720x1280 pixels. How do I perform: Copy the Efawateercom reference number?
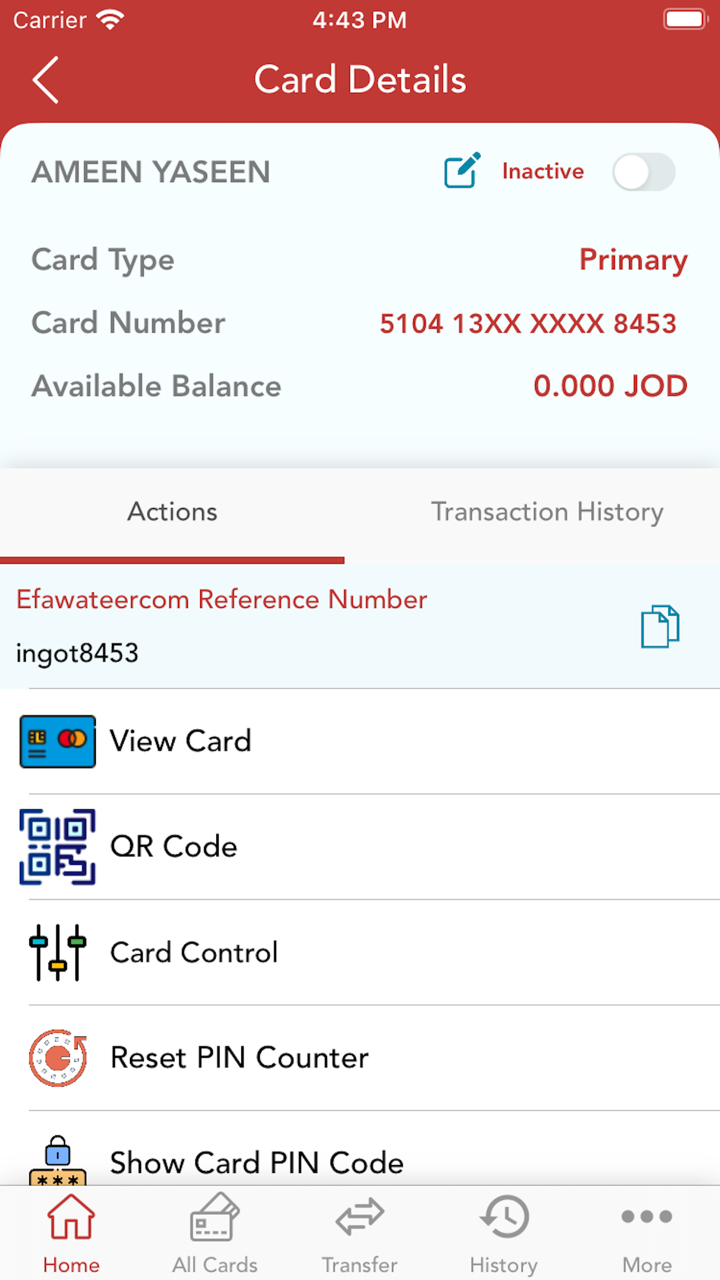click(x=660, y=627)
